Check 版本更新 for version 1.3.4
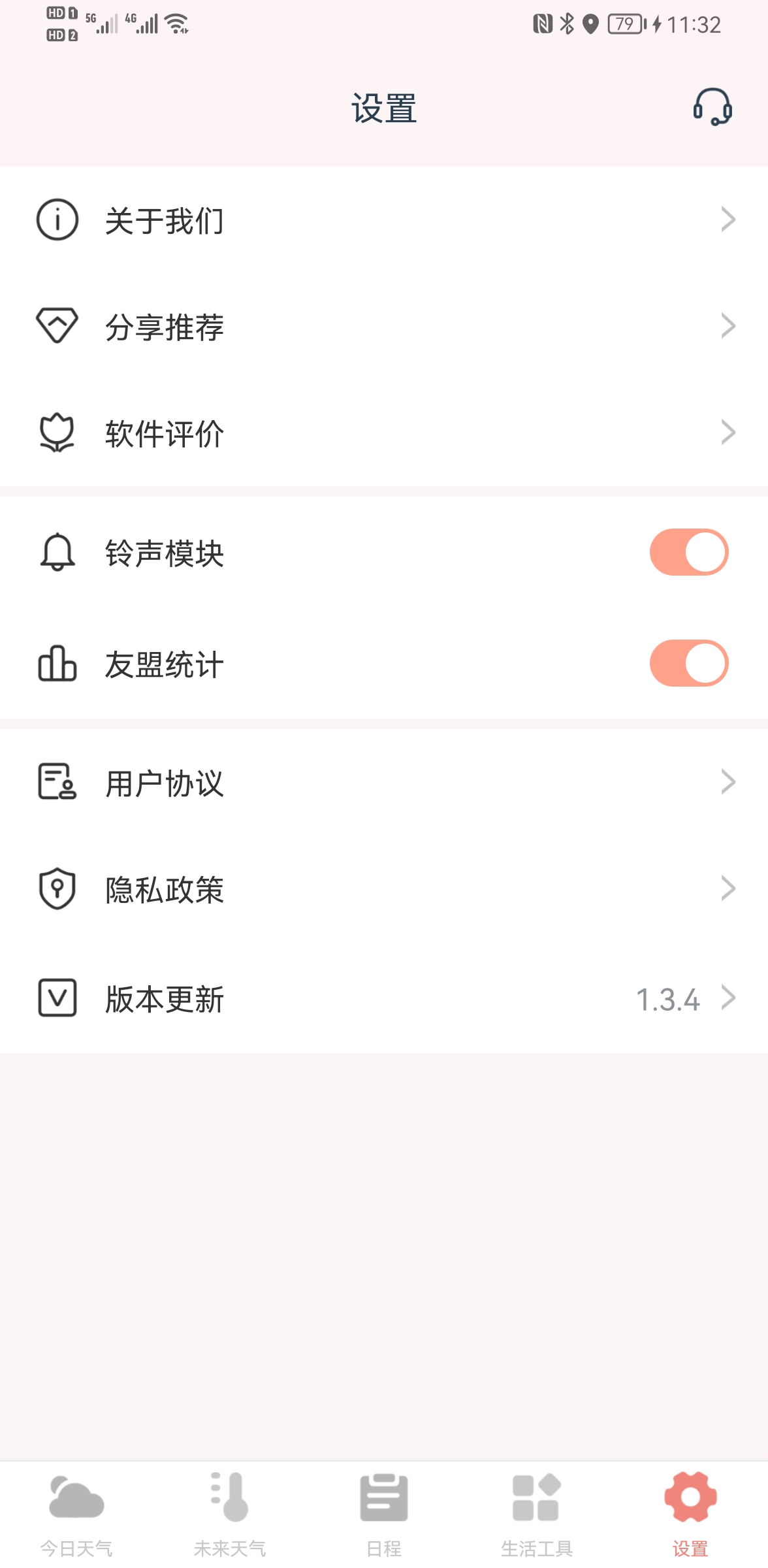The image size is (768, 1568). (x=384, y=999)
